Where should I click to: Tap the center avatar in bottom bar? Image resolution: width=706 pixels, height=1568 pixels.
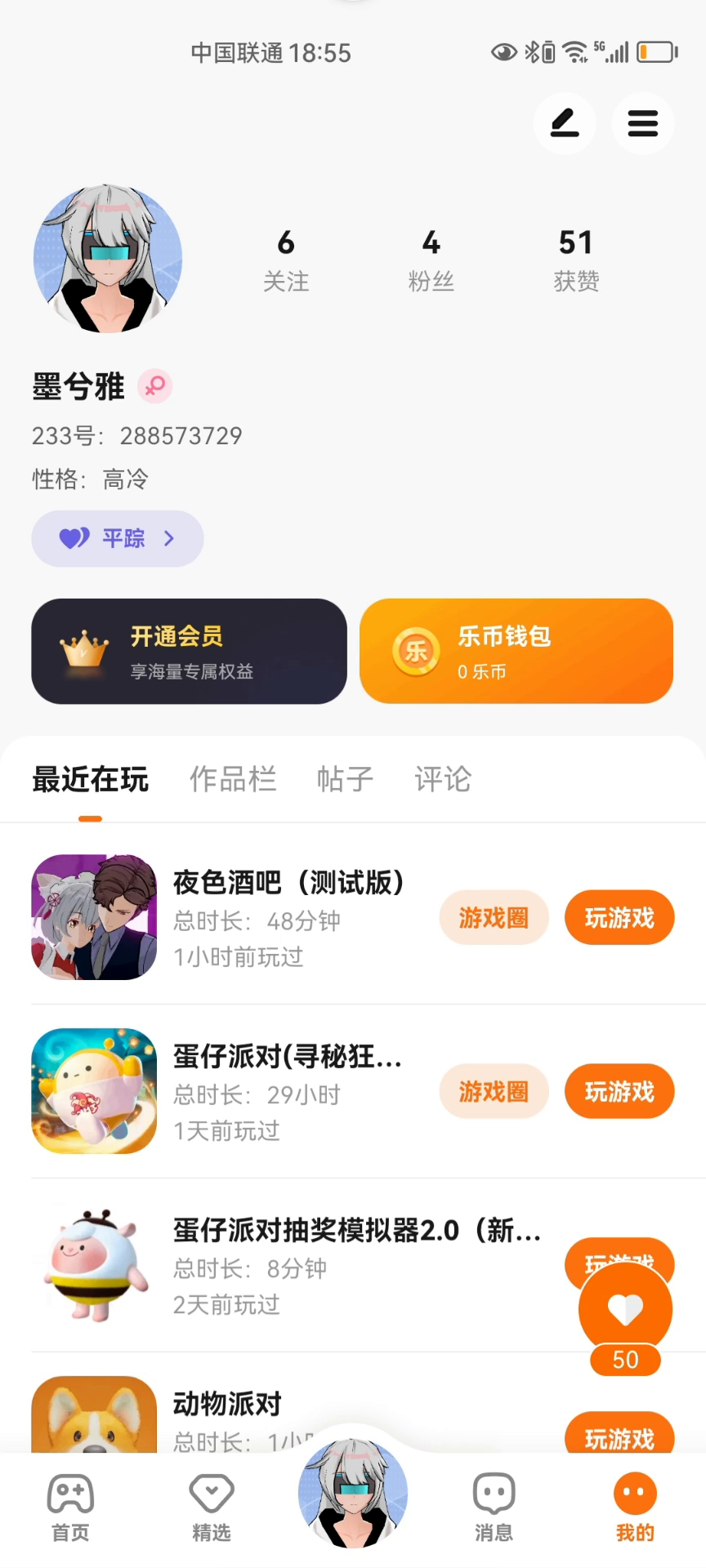[353, 1493]
